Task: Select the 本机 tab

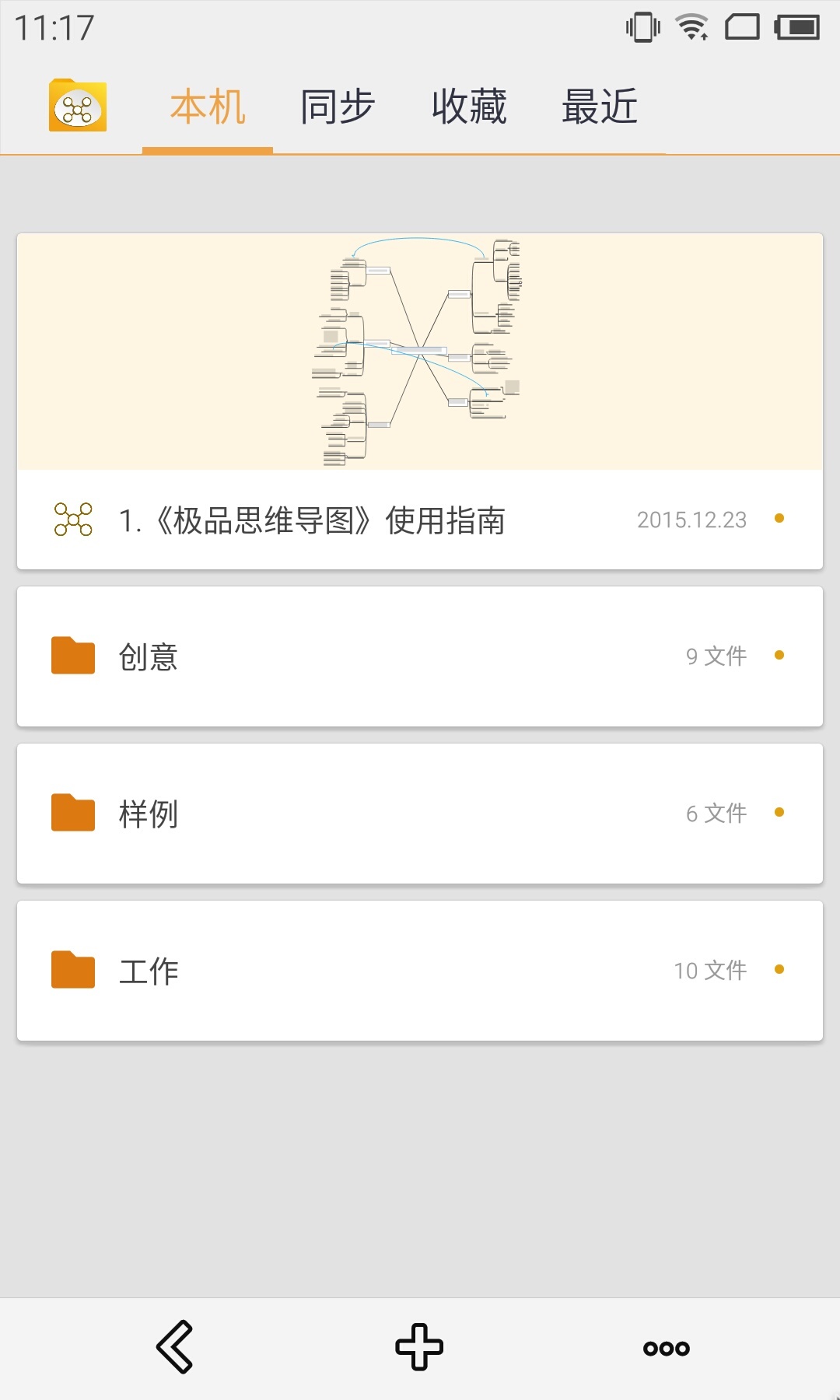Action: coord(208,107)
